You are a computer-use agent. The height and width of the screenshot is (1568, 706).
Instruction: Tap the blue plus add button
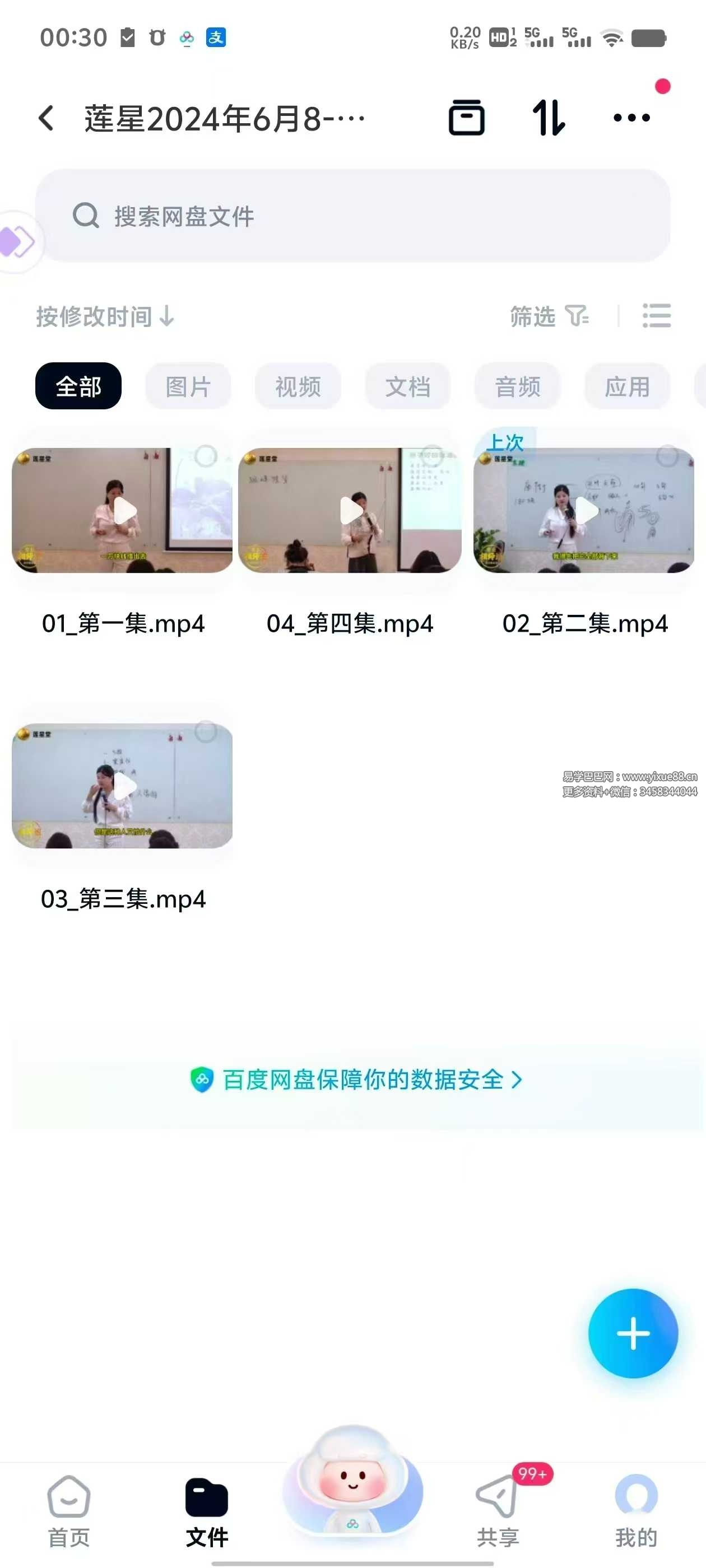[x=633, y=1333]
